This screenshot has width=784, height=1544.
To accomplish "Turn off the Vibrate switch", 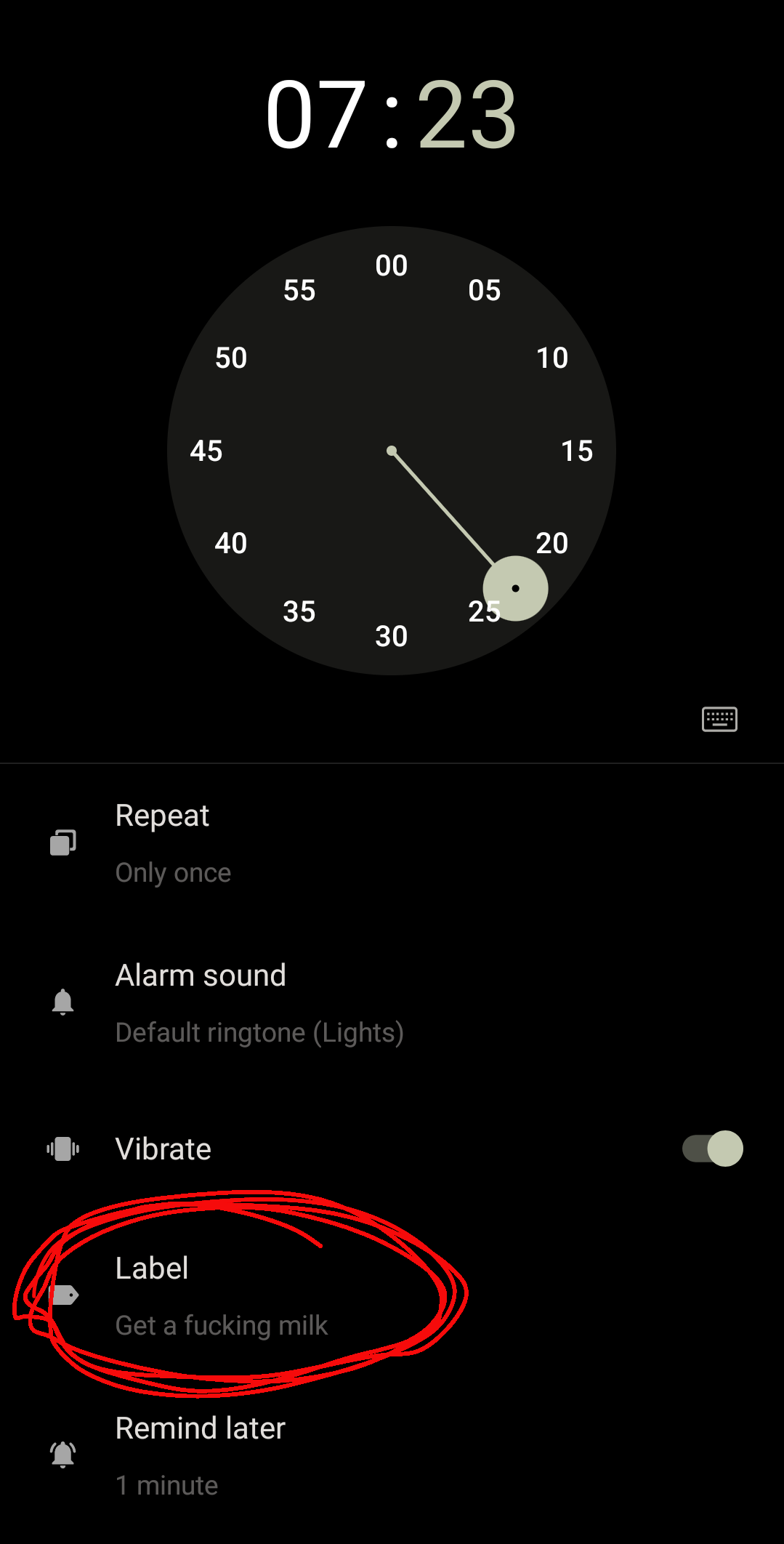I will 712,1149.
